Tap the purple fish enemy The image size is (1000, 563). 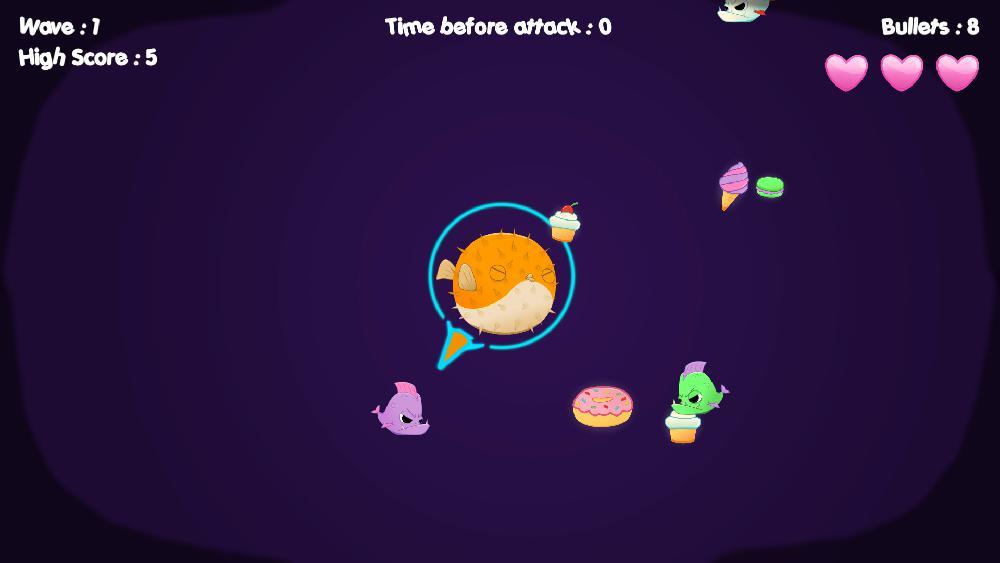pos(404,411)
